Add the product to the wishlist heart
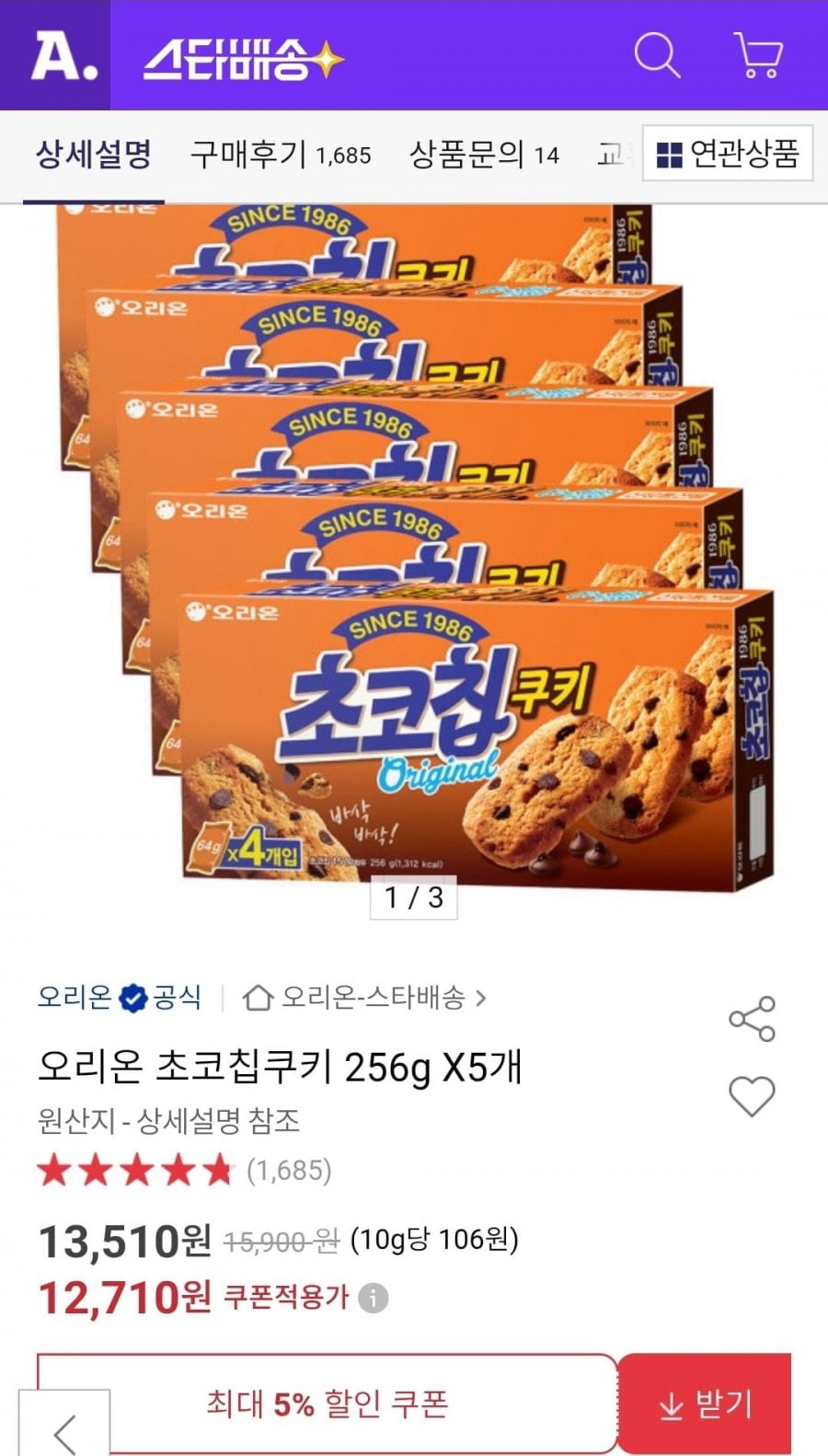828x1456 pixels. point(752,1095)
